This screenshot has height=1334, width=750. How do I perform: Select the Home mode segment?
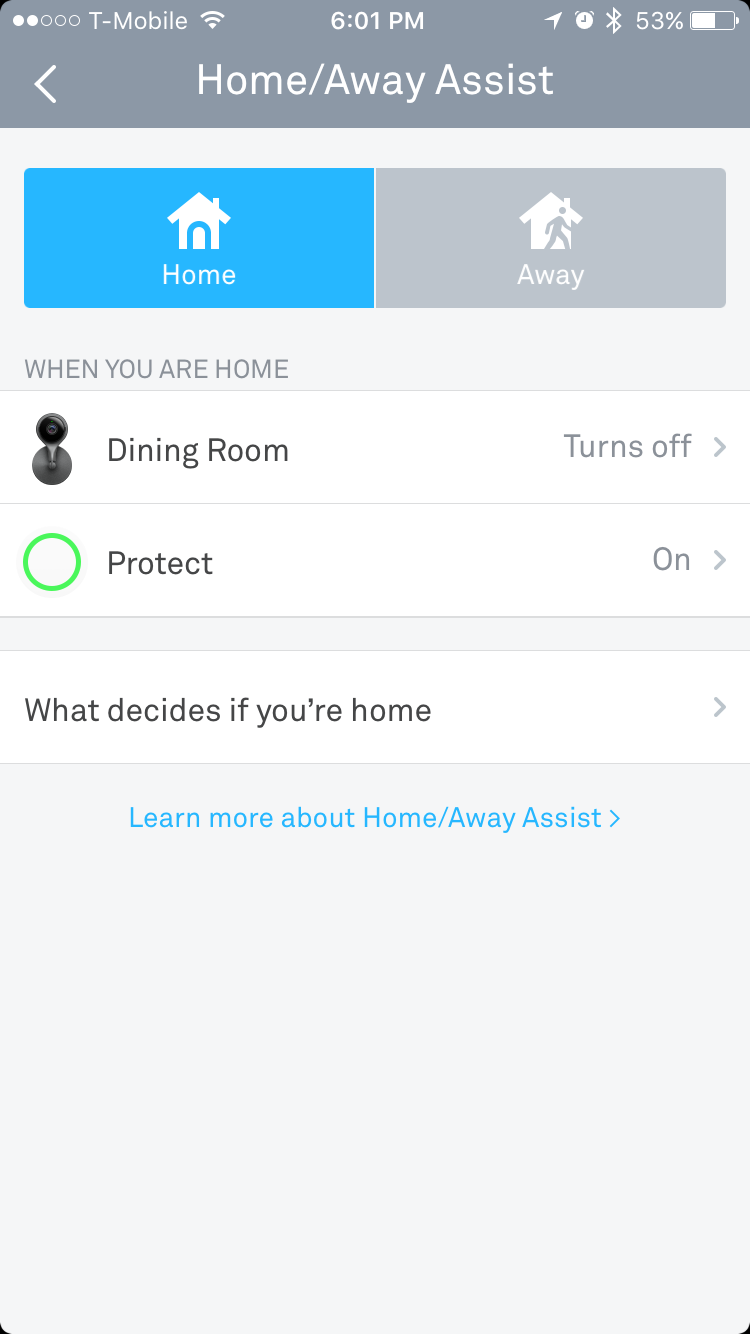pos(199,238)
